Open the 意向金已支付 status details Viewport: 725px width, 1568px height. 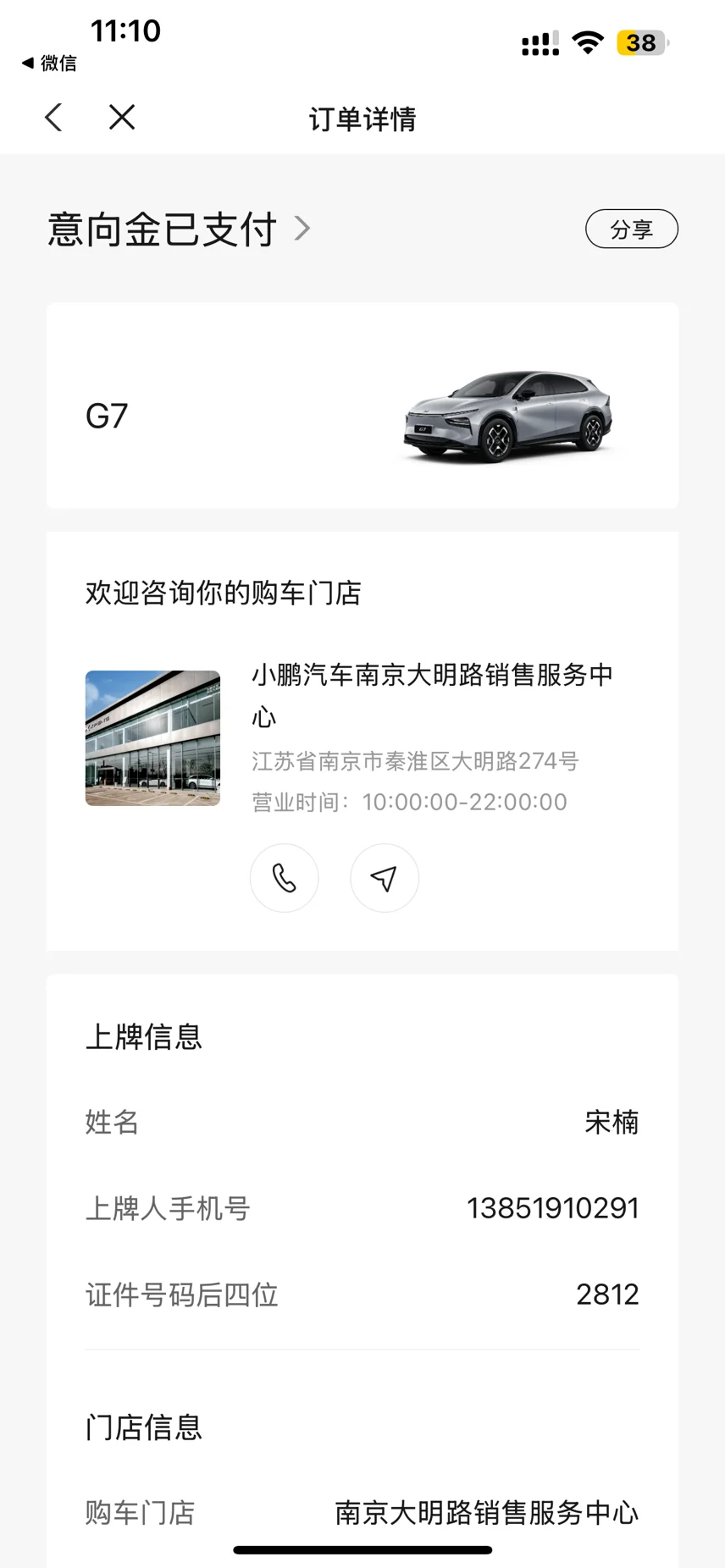[180, 229]
